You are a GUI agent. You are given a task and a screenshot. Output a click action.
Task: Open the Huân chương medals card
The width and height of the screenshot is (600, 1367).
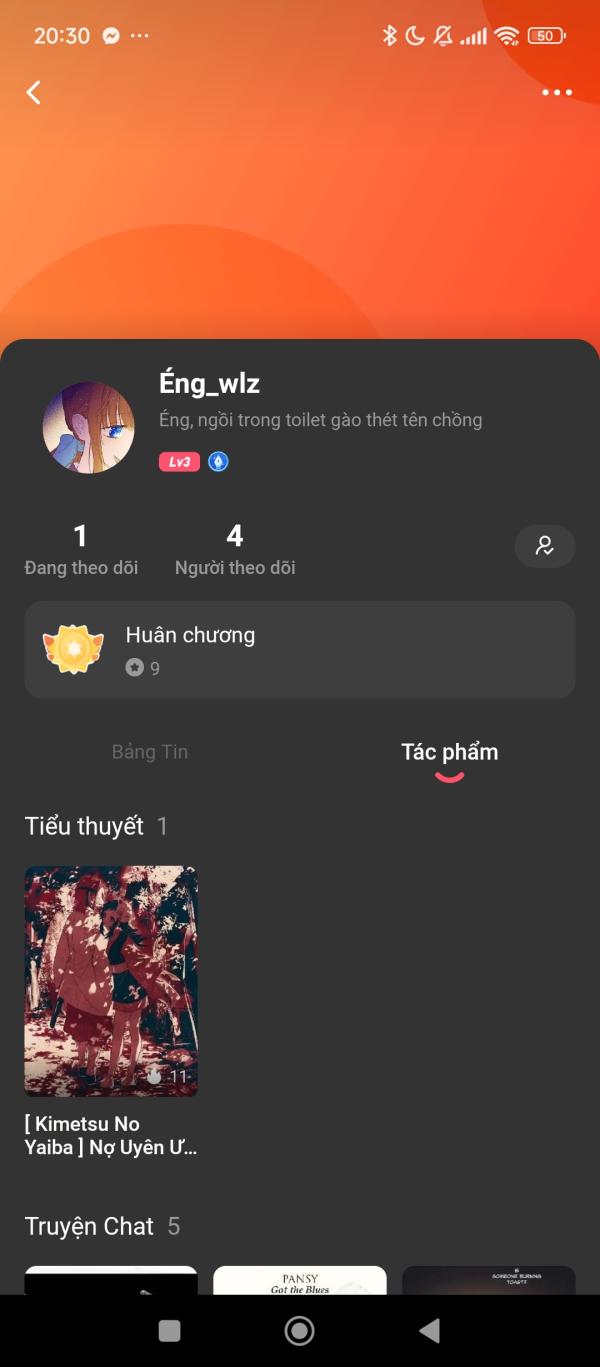[300, 649]
